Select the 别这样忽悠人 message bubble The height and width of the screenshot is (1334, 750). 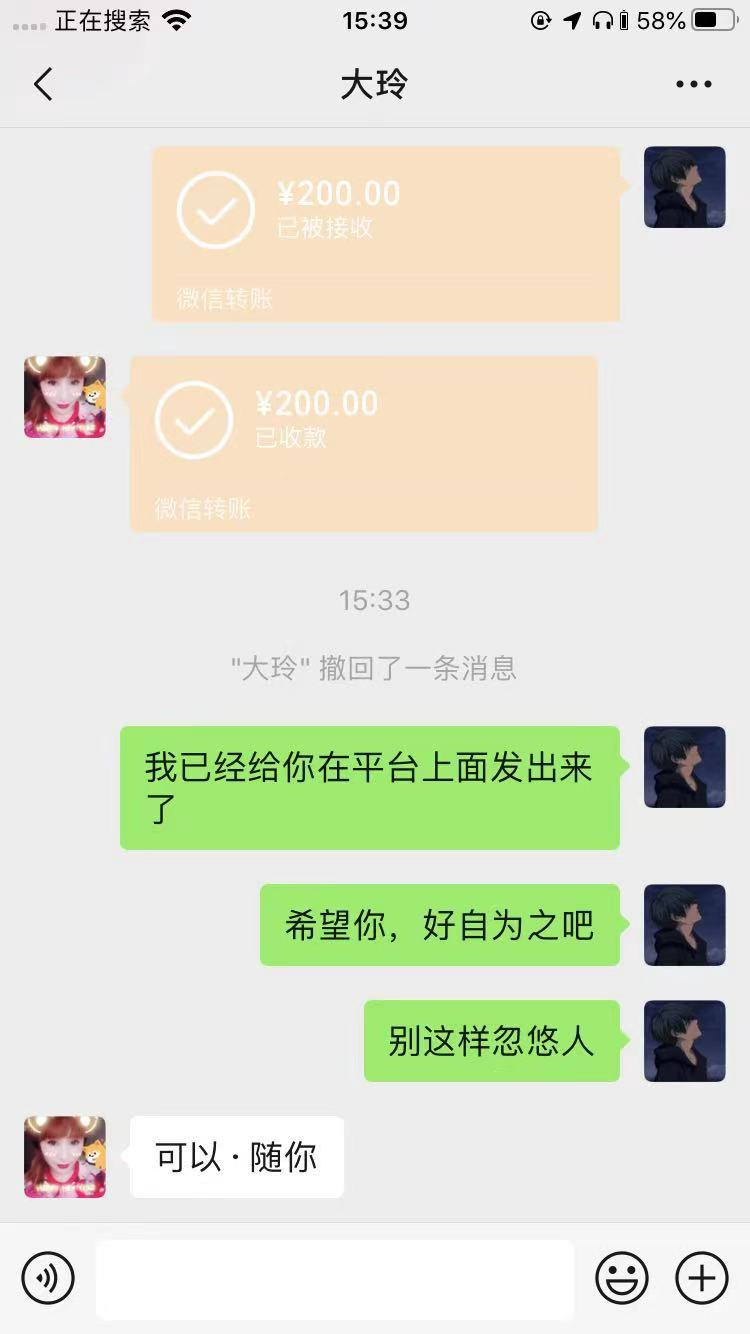coord(491,1040)
